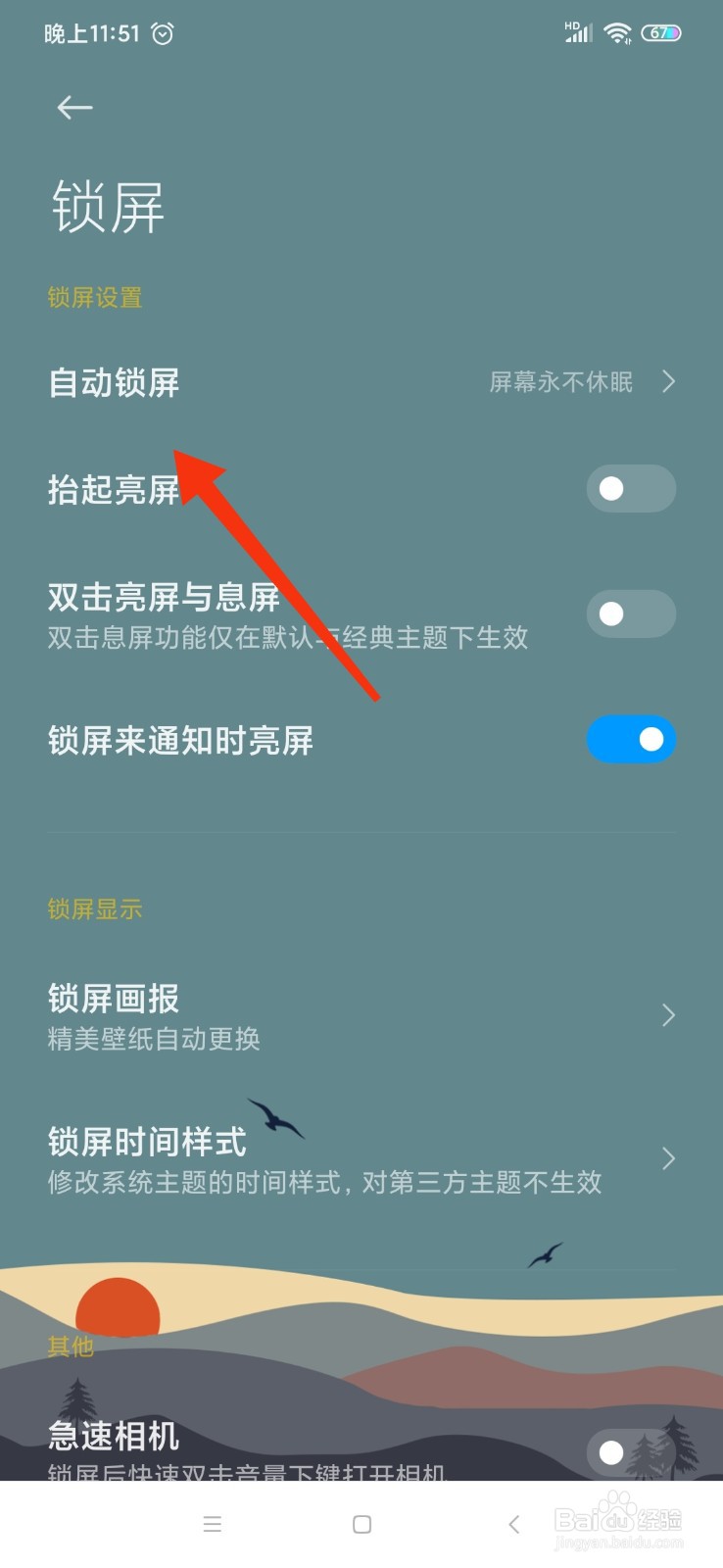Tap the alarm clock status bar icon

pyautogui.click(x=163, y=32)
